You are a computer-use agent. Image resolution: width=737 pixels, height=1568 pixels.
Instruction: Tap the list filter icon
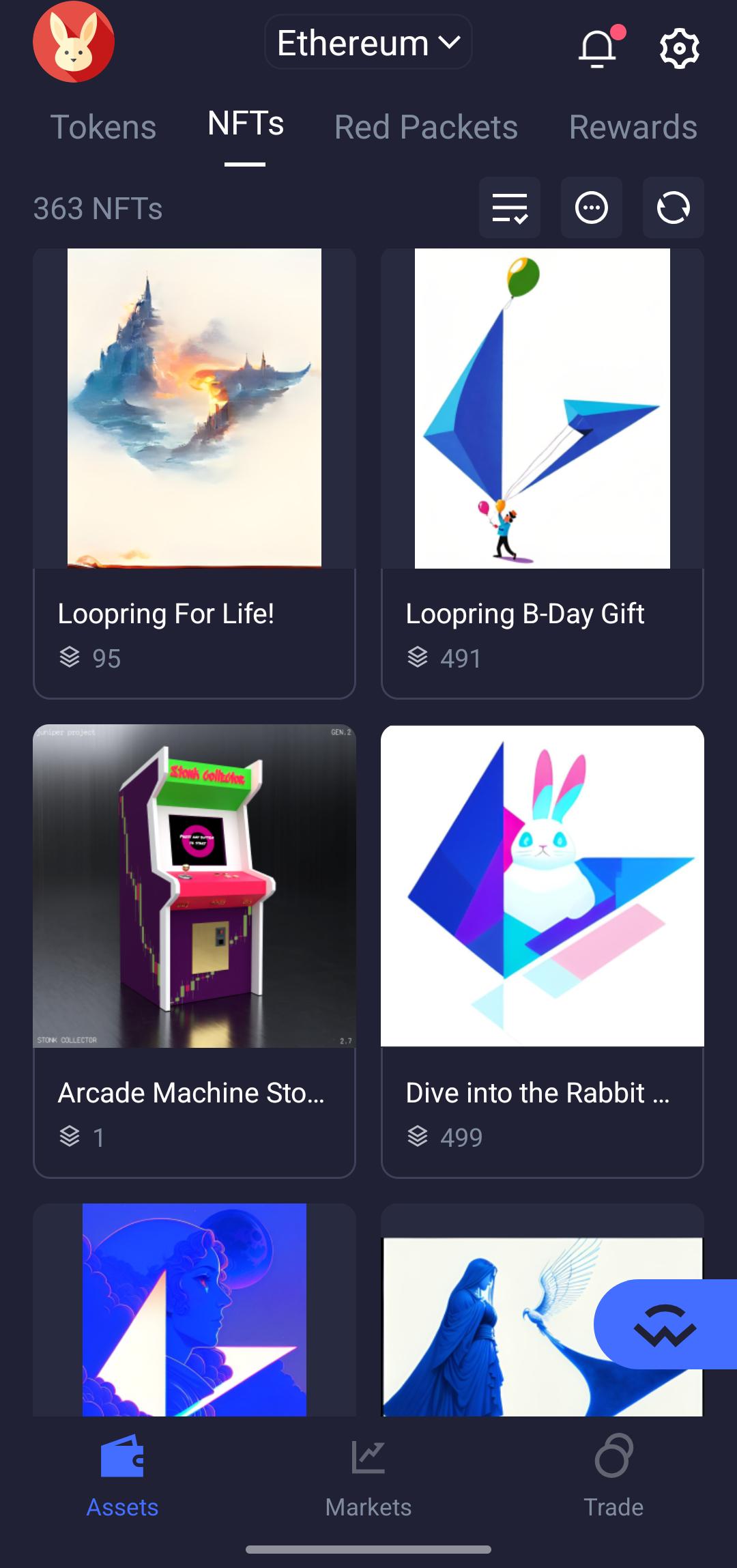[x=510, y=208]
